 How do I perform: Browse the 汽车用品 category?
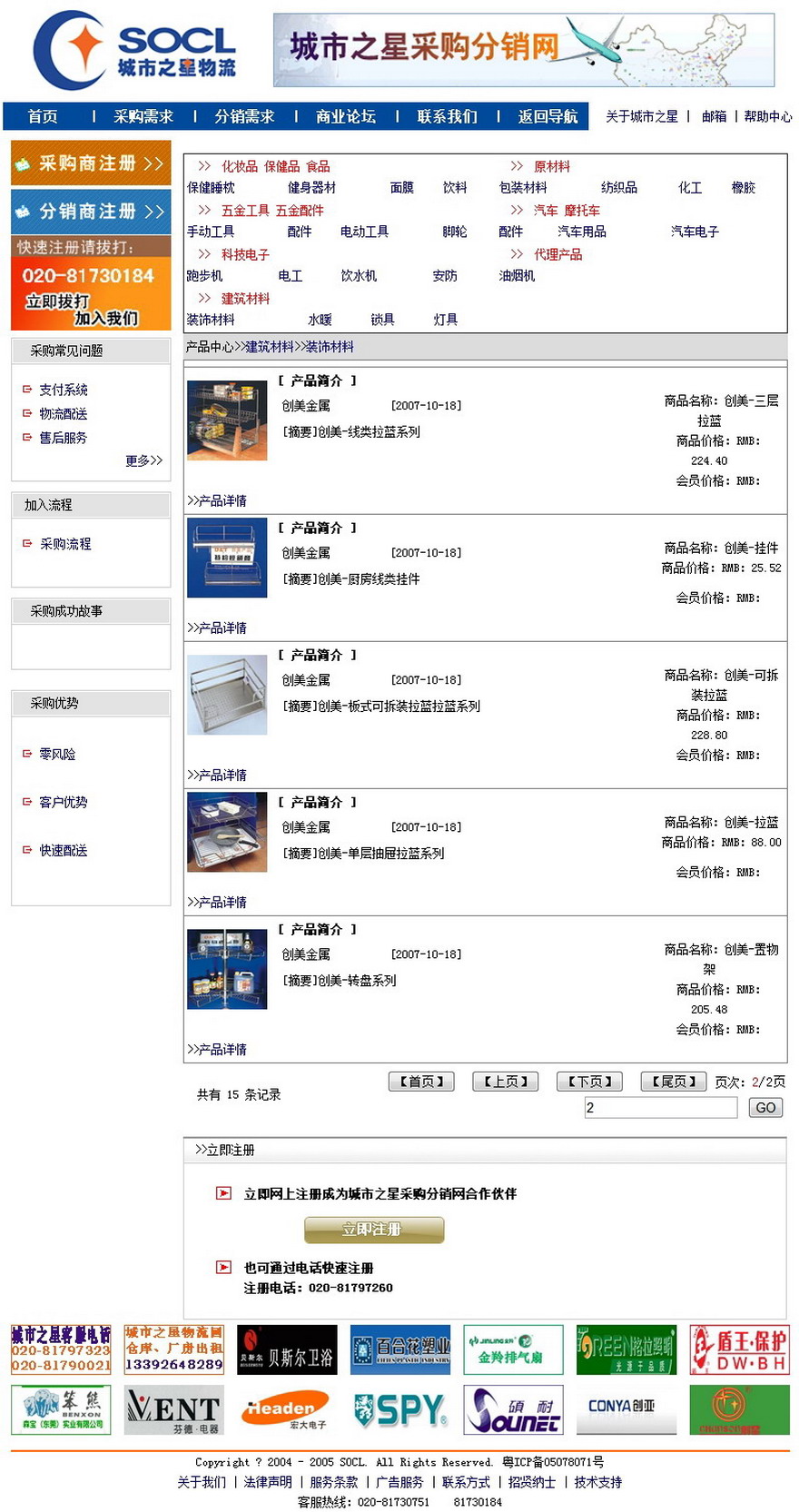[581, 232]
